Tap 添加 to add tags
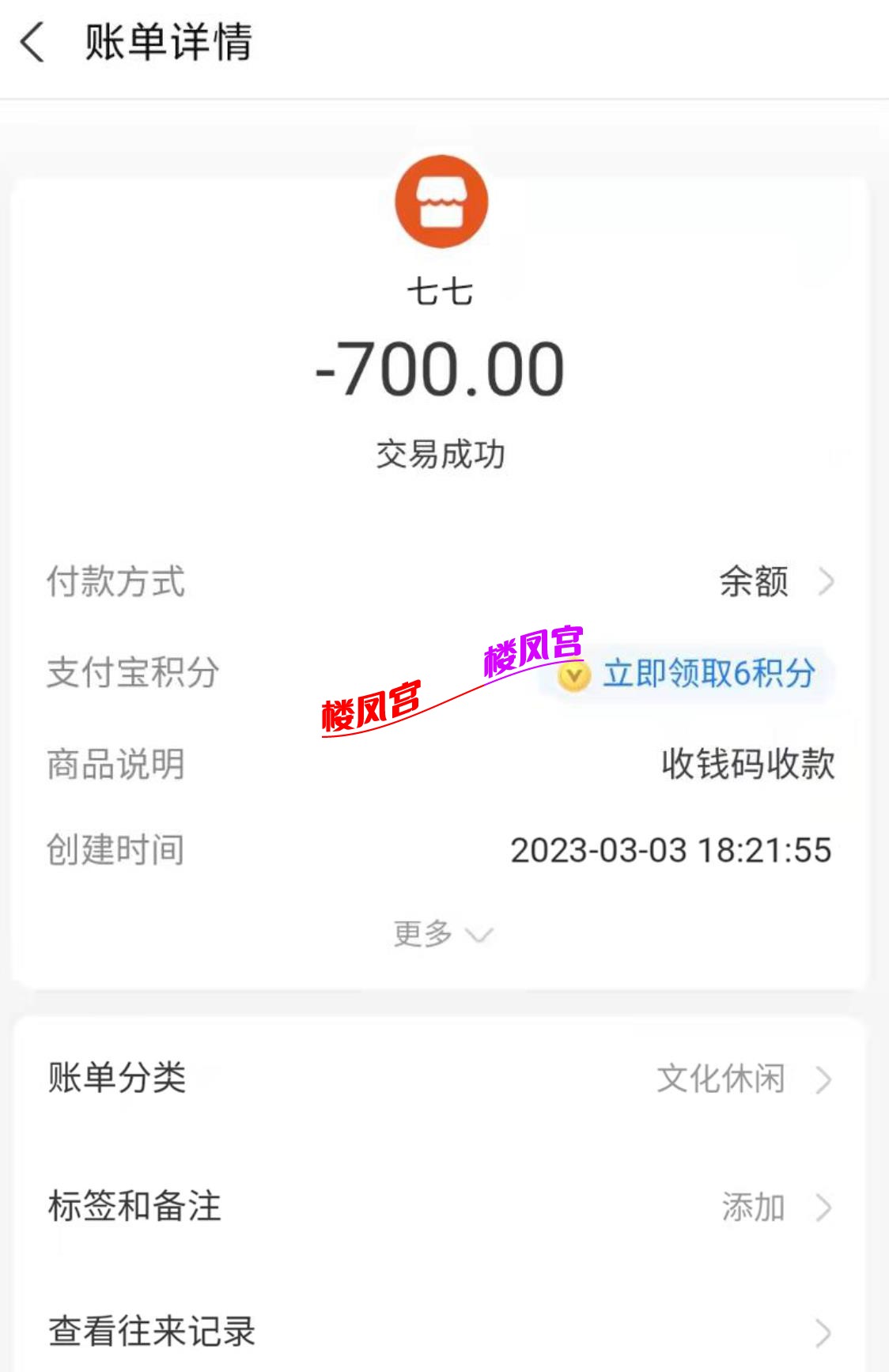Screen dimensions: 889x1372 point(754,1206)
